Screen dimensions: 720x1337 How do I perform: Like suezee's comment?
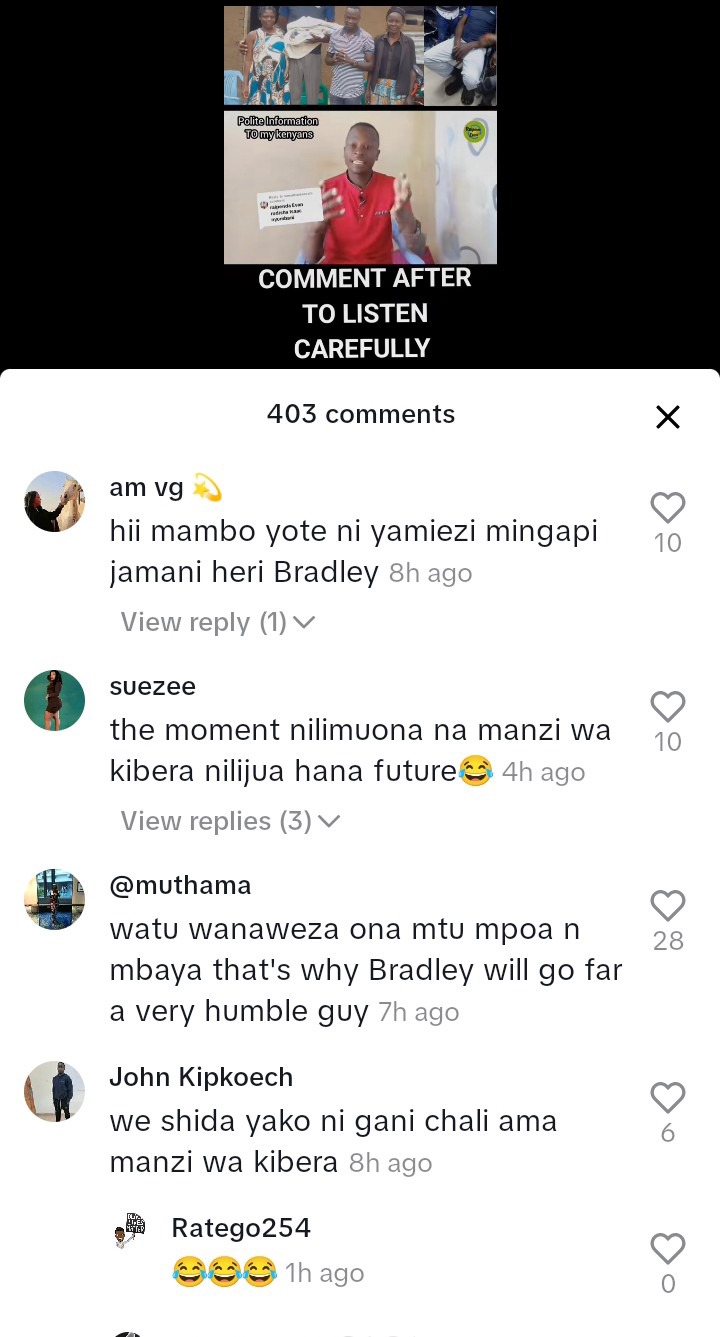coord(667,707)
